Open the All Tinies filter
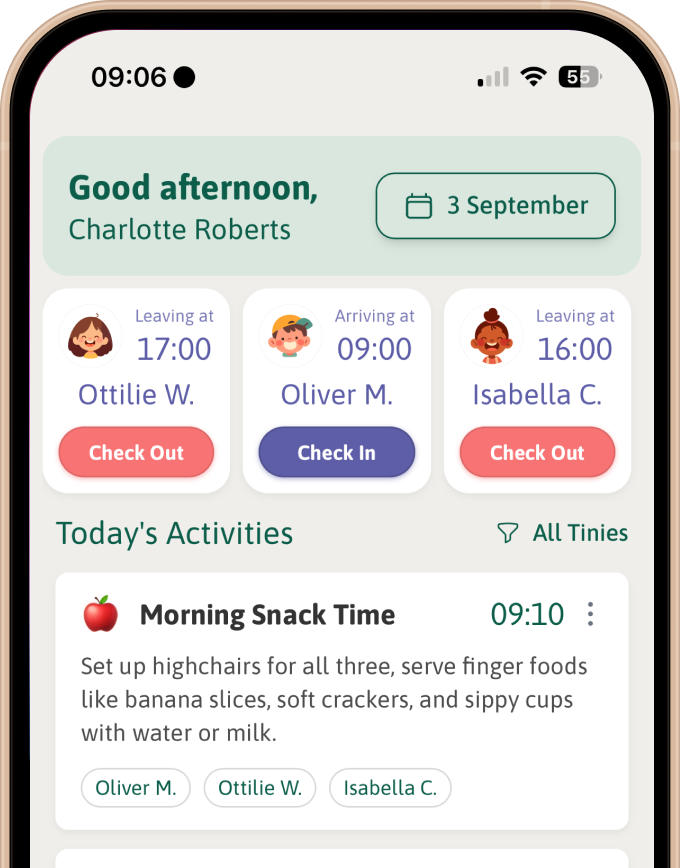Image resolution: width=680 pixels, height=868 pixels. pyautogui.click(x=563, y=533)
